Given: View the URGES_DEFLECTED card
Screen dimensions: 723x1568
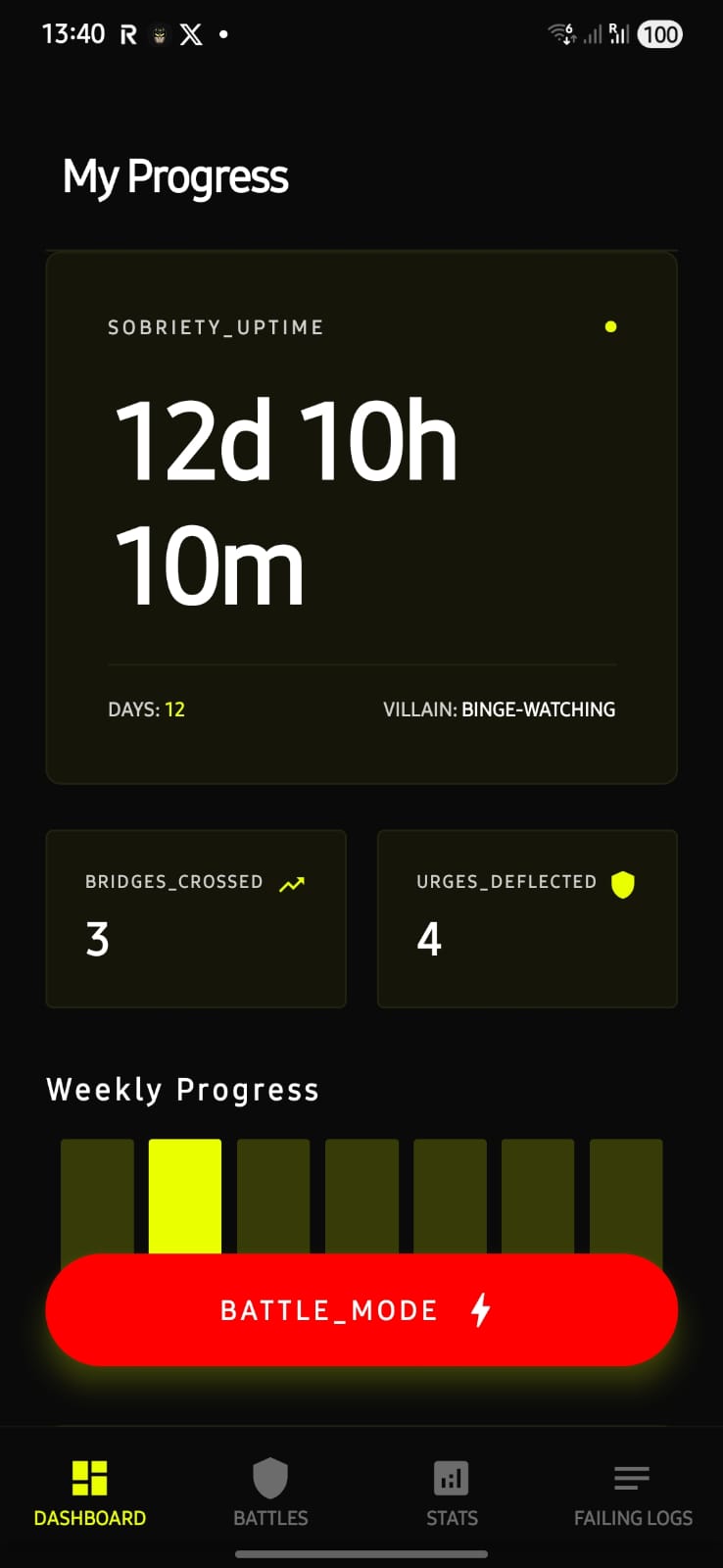Looking at the screenshot, I should coord(527,918).
